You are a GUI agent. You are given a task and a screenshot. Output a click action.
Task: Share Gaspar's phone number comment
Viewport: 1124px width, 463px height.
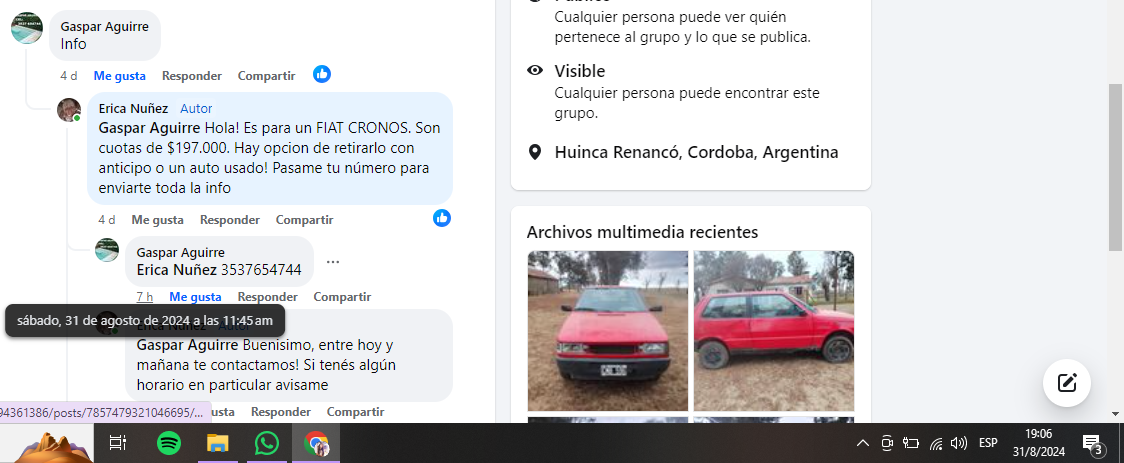coord(342,296)
